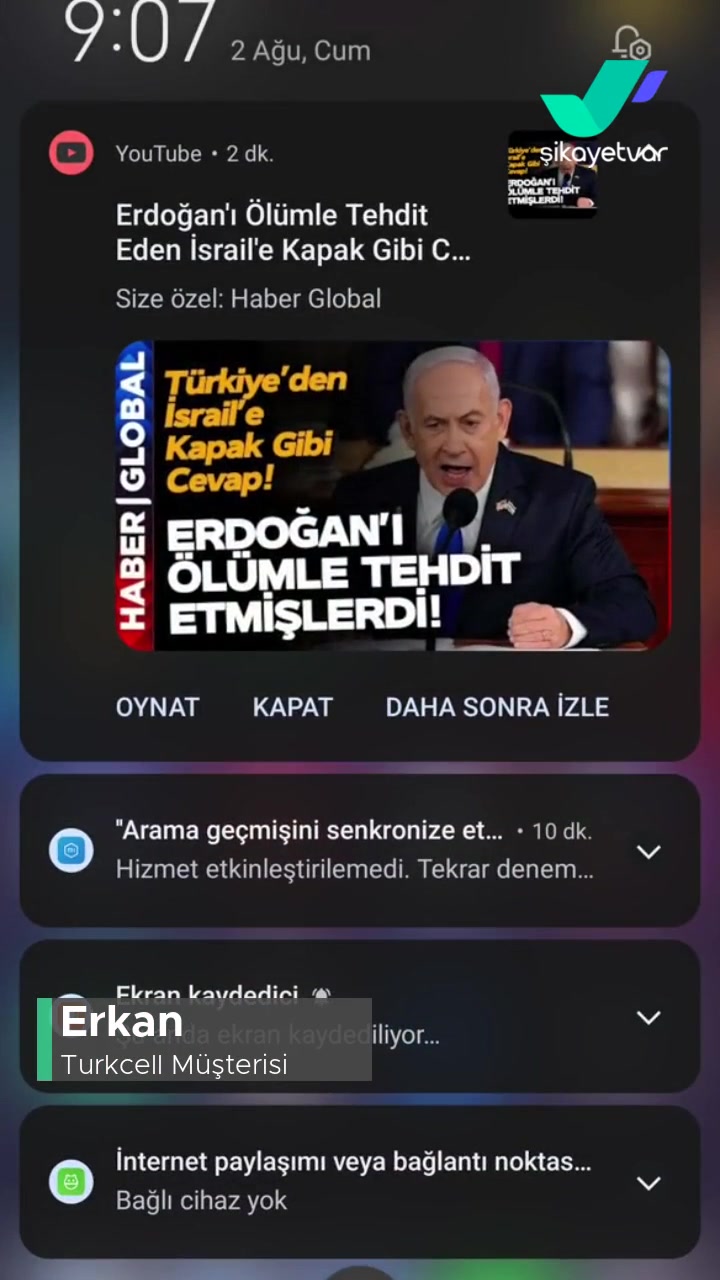Viewport: 720px width, 1280px height.
Task: Tap OYNAT to play the video
Action: (x=157, y=707)
